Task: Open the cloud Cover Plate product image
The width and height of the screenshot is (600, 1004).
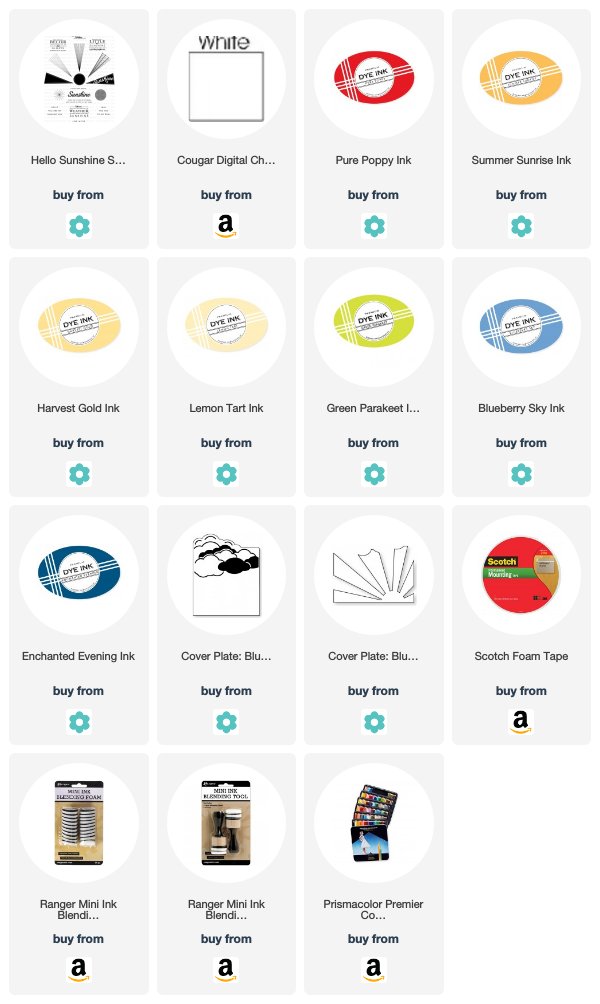Action: point(226,574)
